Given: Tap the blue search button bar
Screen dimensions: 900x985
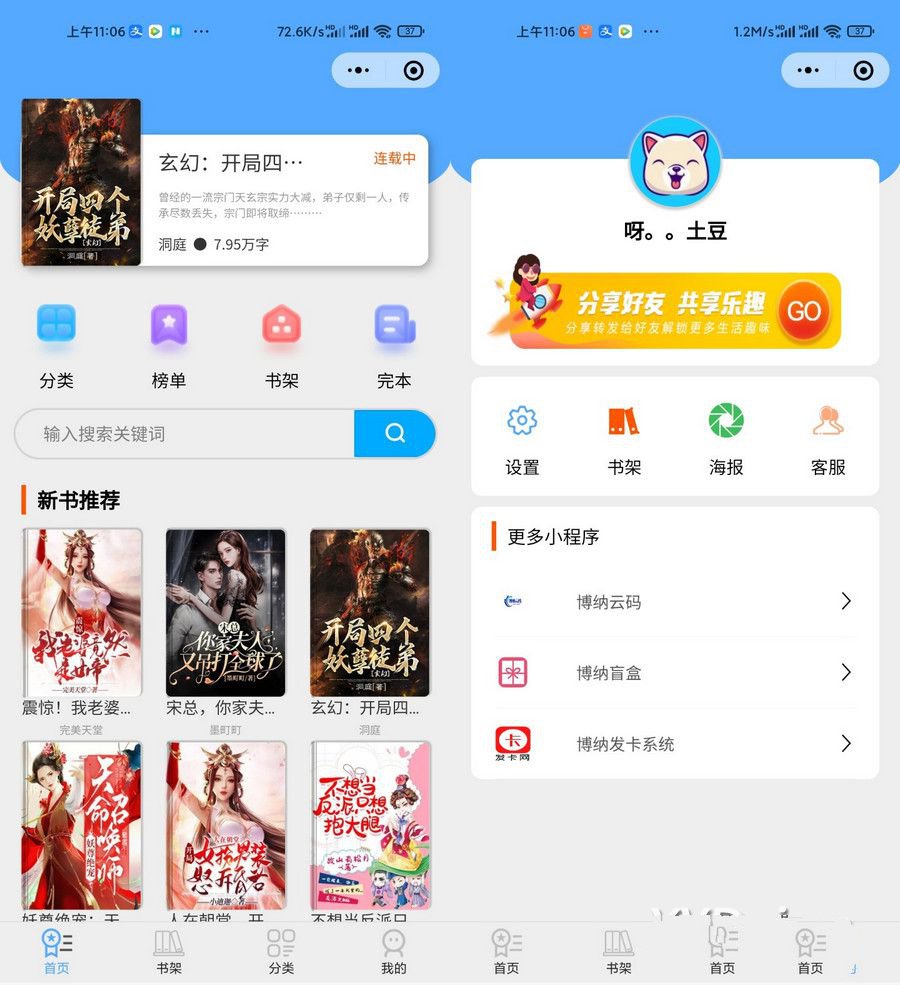Looking at the screenshot, I should tap(393, 433).
